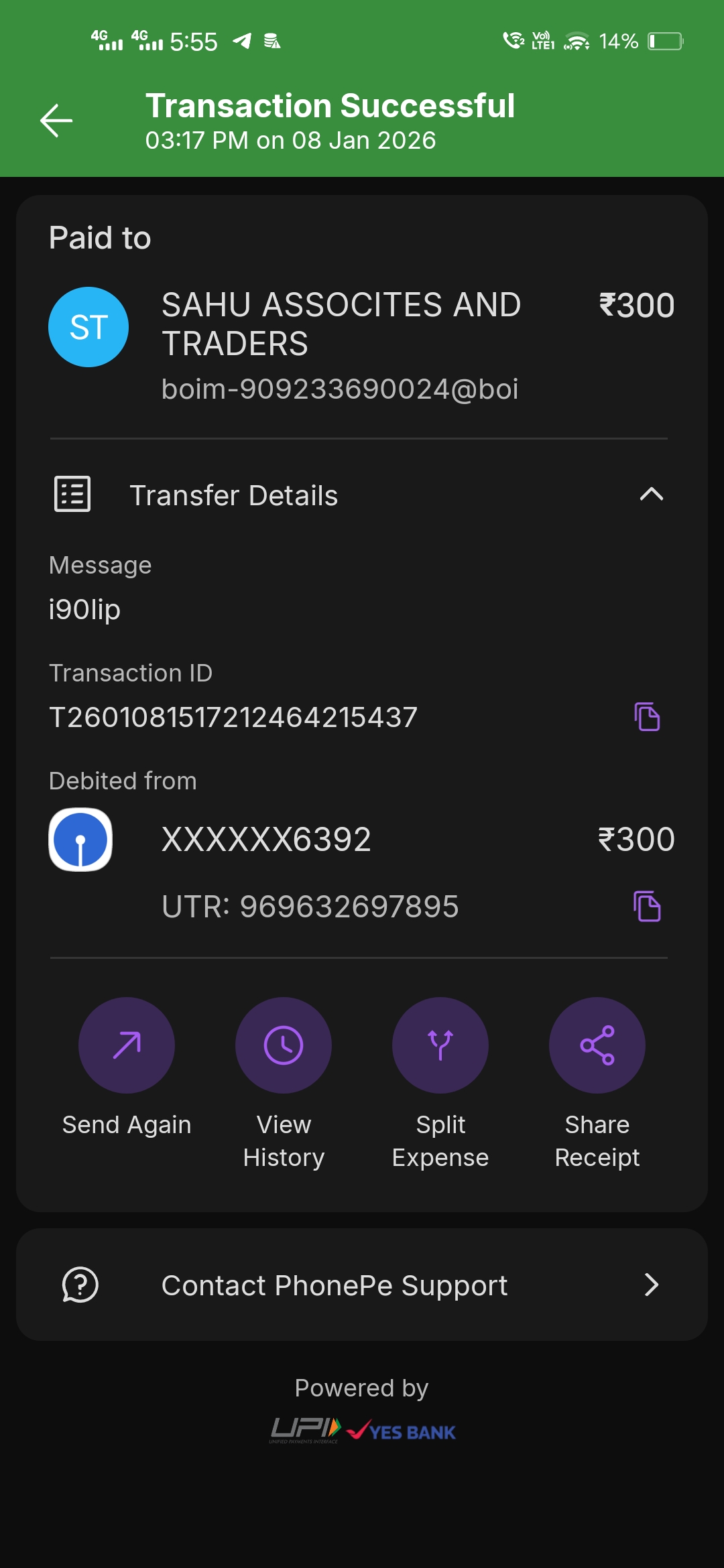This screenshot has width=724, height=1568.
Task: Open Contact PhonePe Support
Action: [362, 1285]
